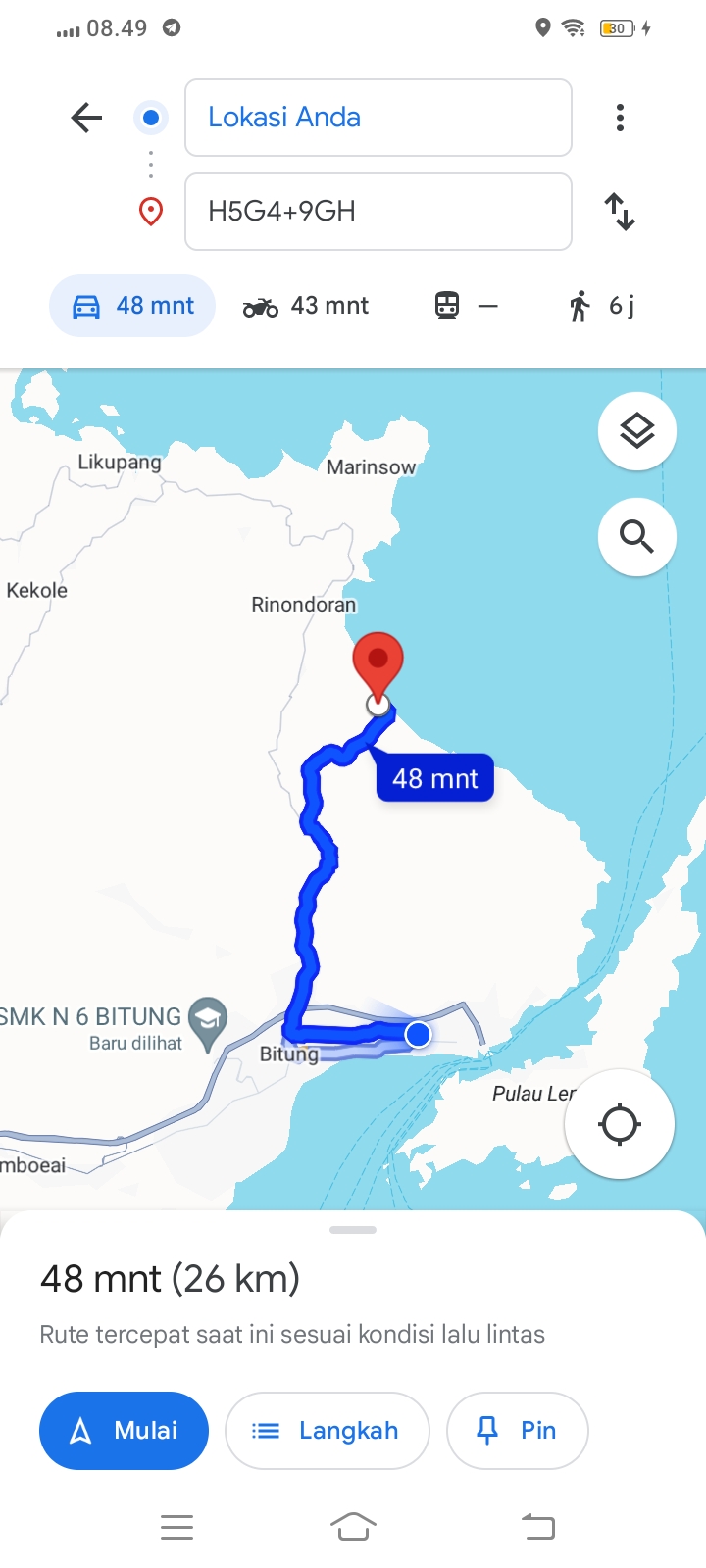Open the three-dot overflow menu
This screenshot has height=1568, width=706.
click(620, 118)
